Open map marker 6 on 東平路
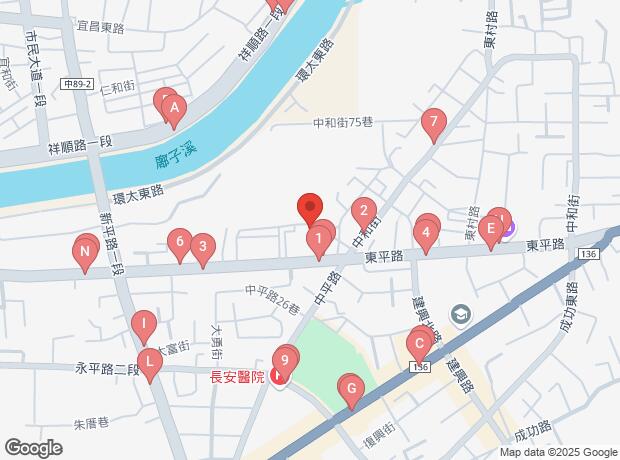Viewport: 620px width, 460px height. (180, 241)
